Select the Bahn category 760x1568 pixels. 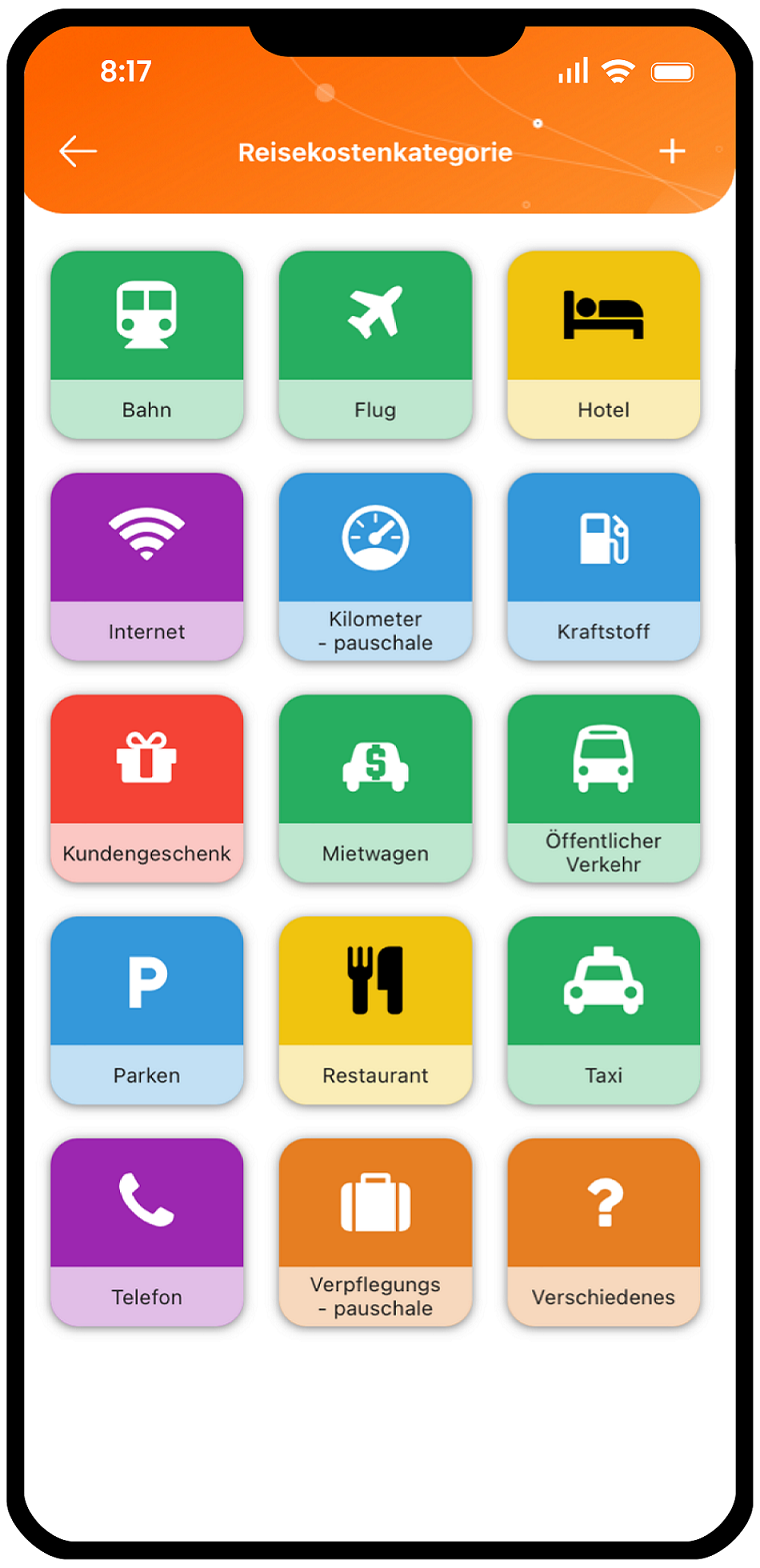(147, 345)
